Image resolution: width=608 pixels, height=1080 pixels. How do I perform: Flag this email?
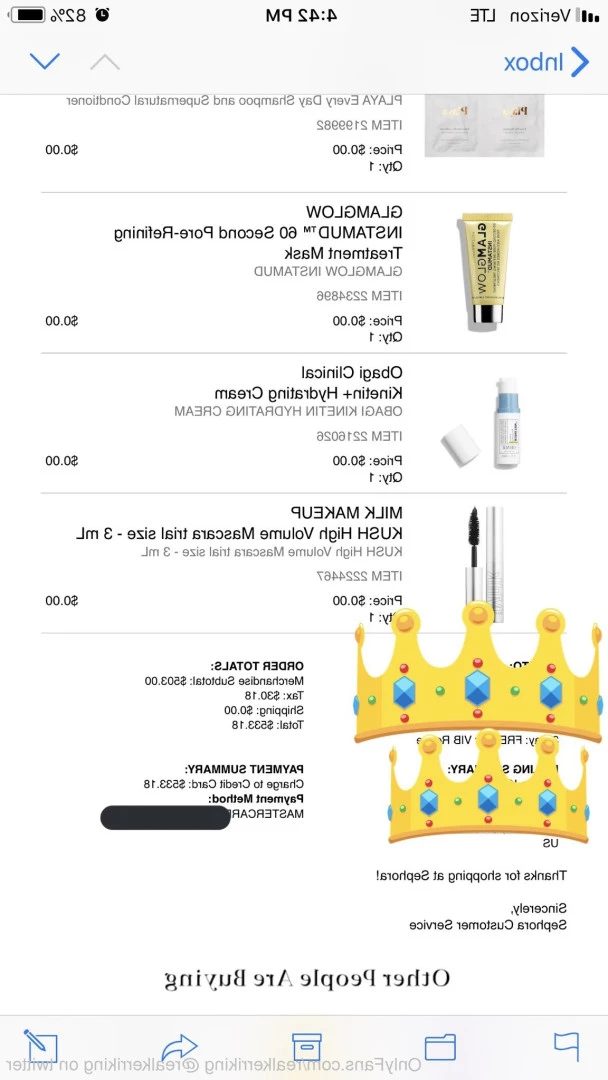tap(567, 1046)
